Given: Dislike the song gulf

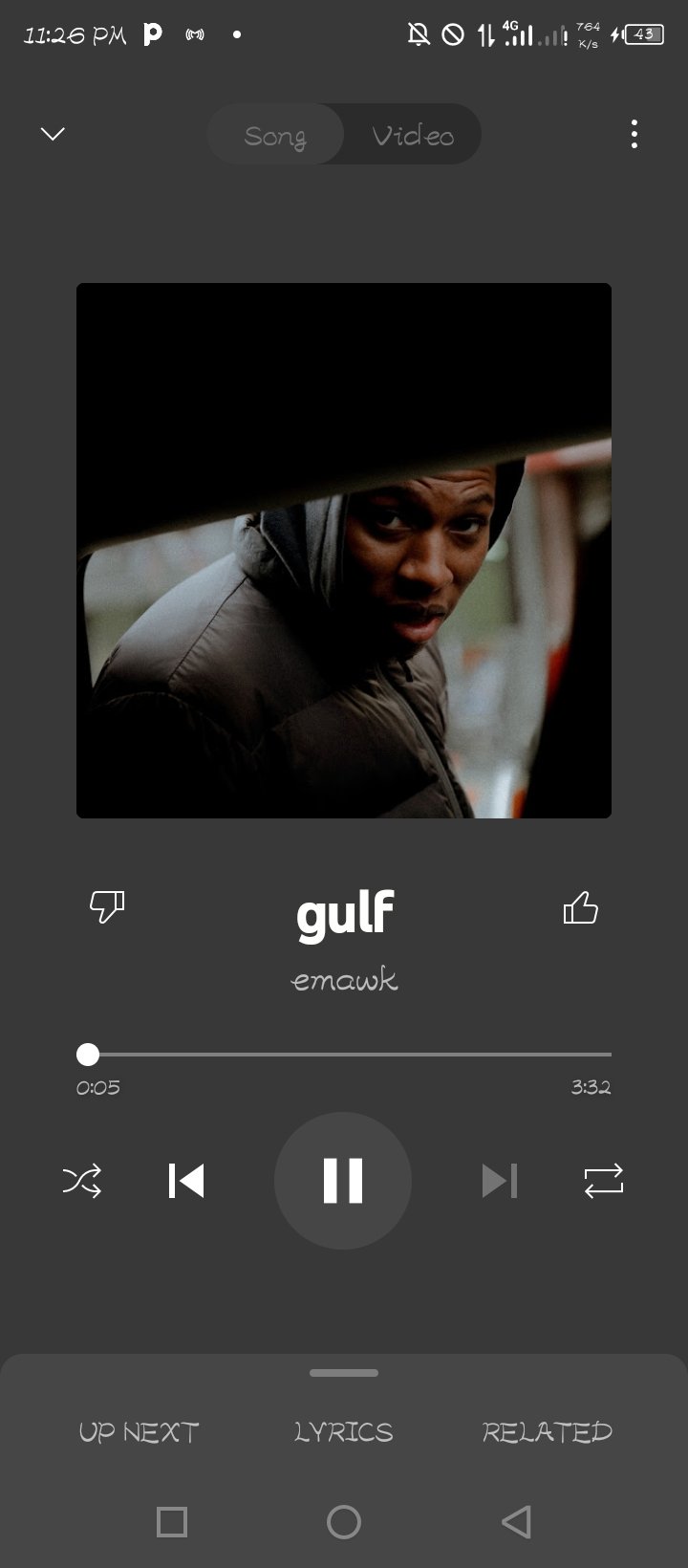Looking at the screenshot, I should tap(107, 906).
